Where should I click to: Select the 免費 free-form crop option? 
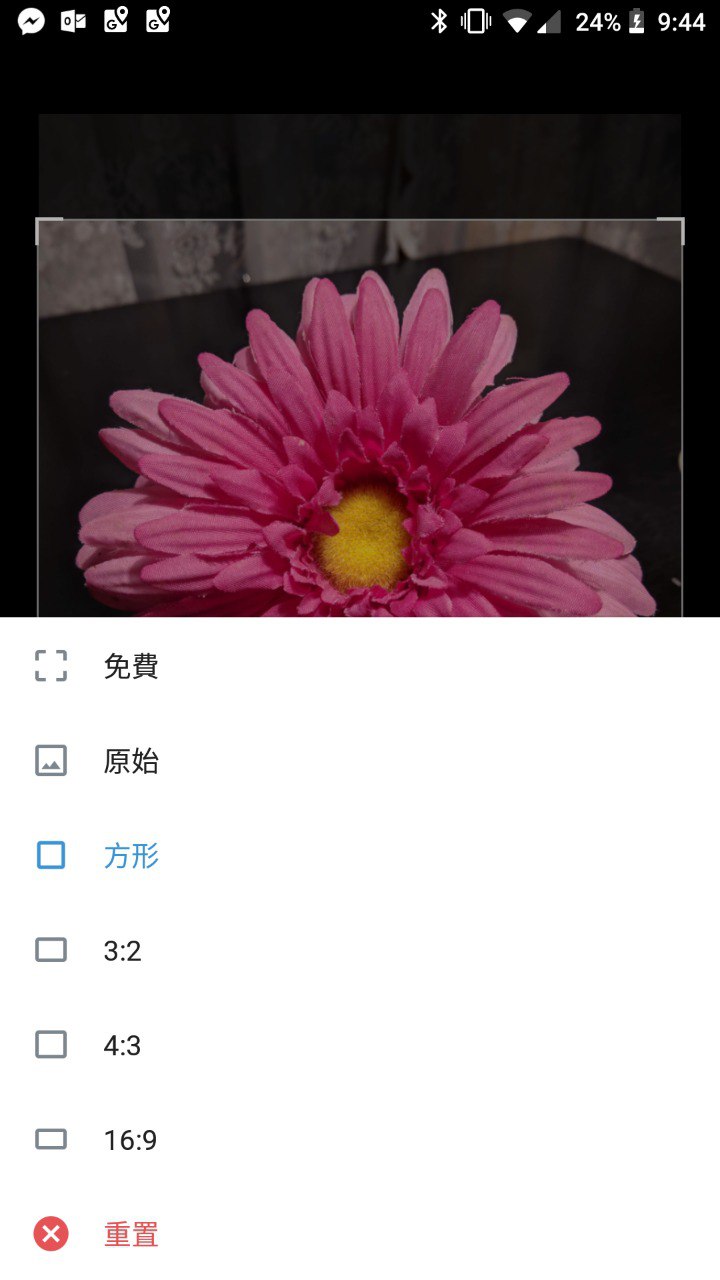(x=131, y=666)
